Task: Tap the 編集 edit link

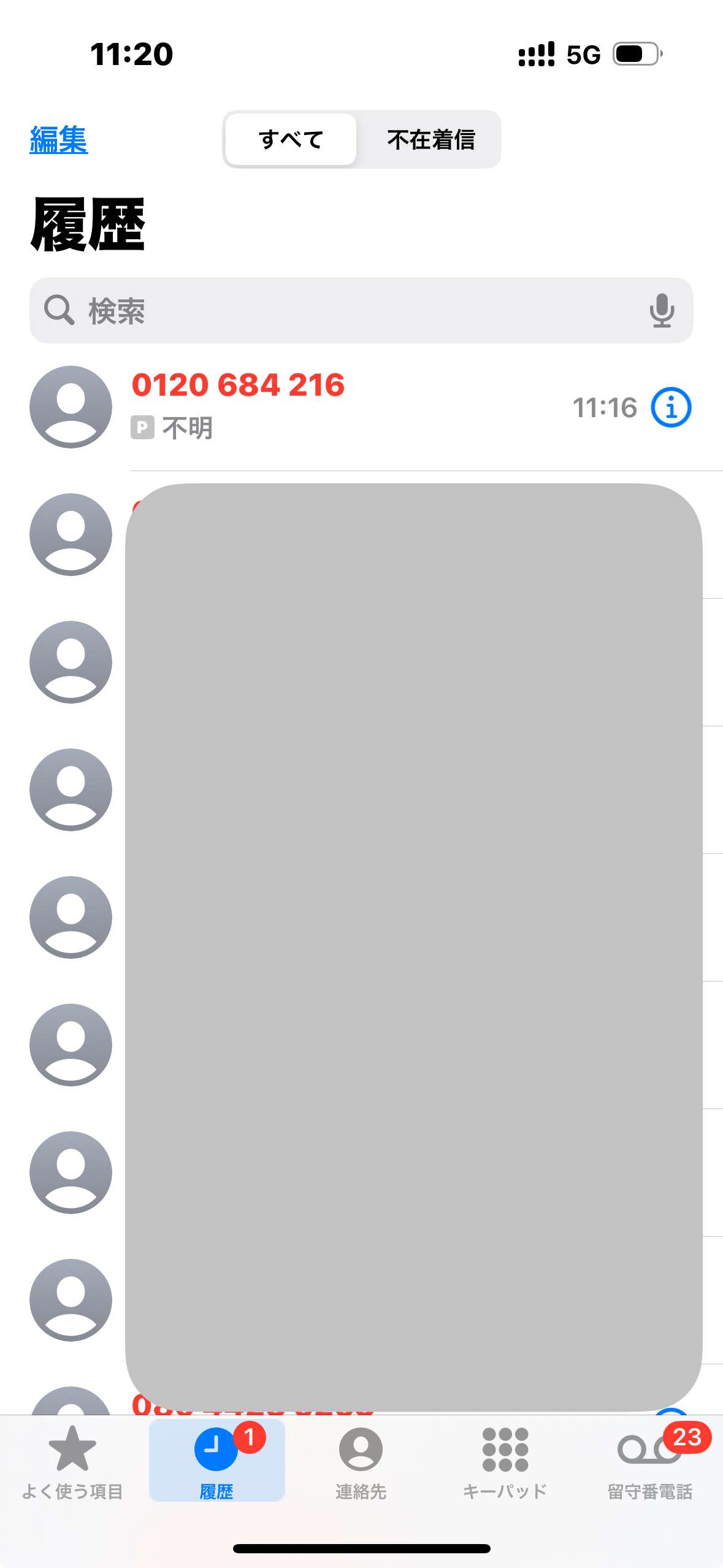Action: coord(59,140)
